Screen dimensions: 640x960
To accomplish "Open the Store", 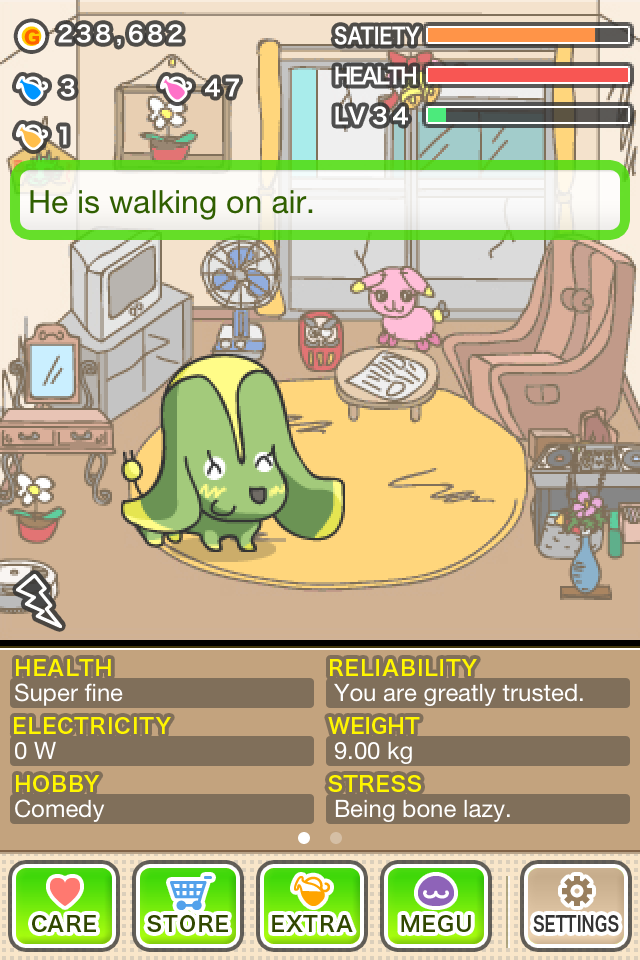I will pyautogui.click(x=188, y=906).
